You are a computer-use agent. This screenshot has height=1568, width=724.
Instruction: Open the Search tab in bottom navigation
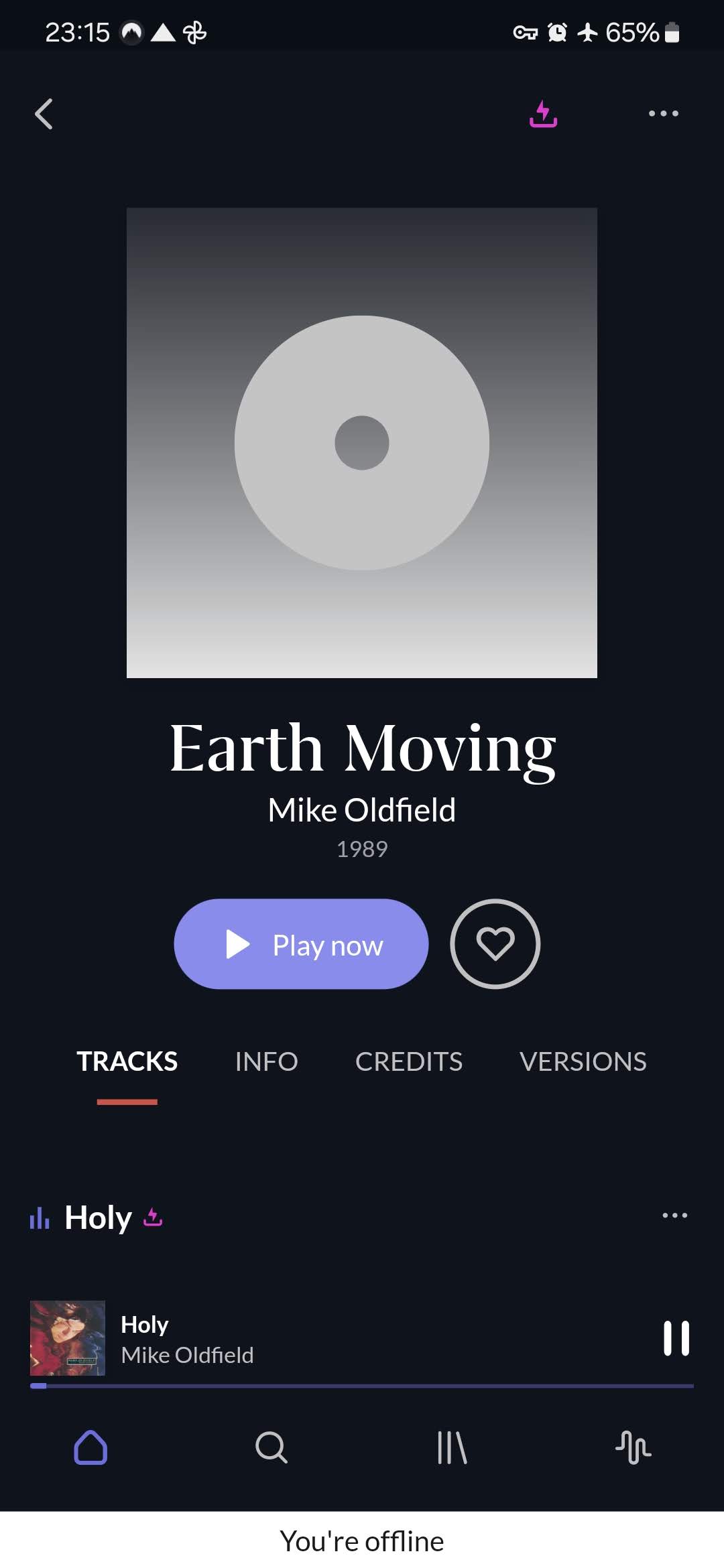[x=271, y=1447]
